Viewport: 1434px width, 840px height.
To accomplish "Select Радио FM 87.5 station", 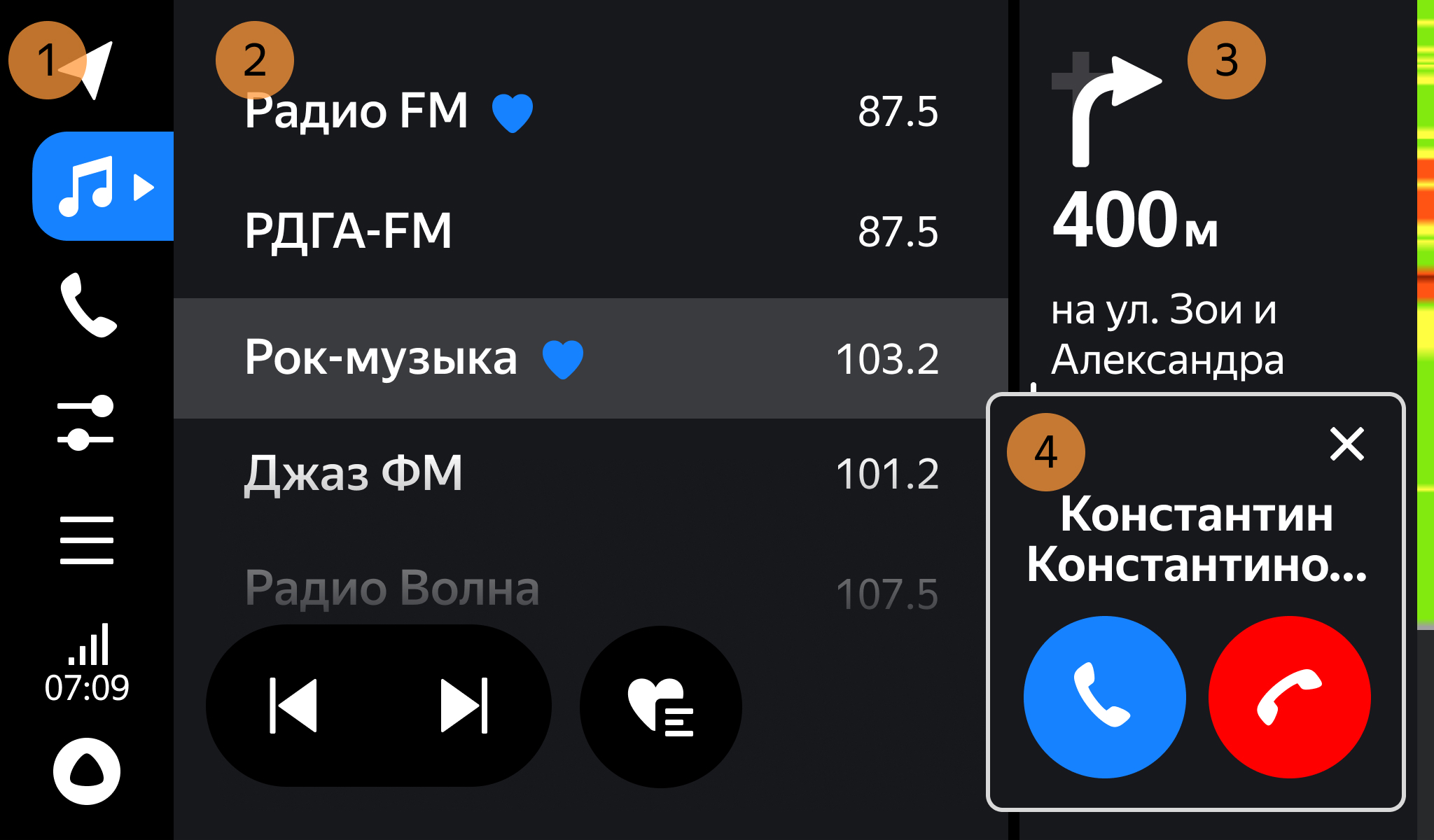I will (x=590, y=112).
